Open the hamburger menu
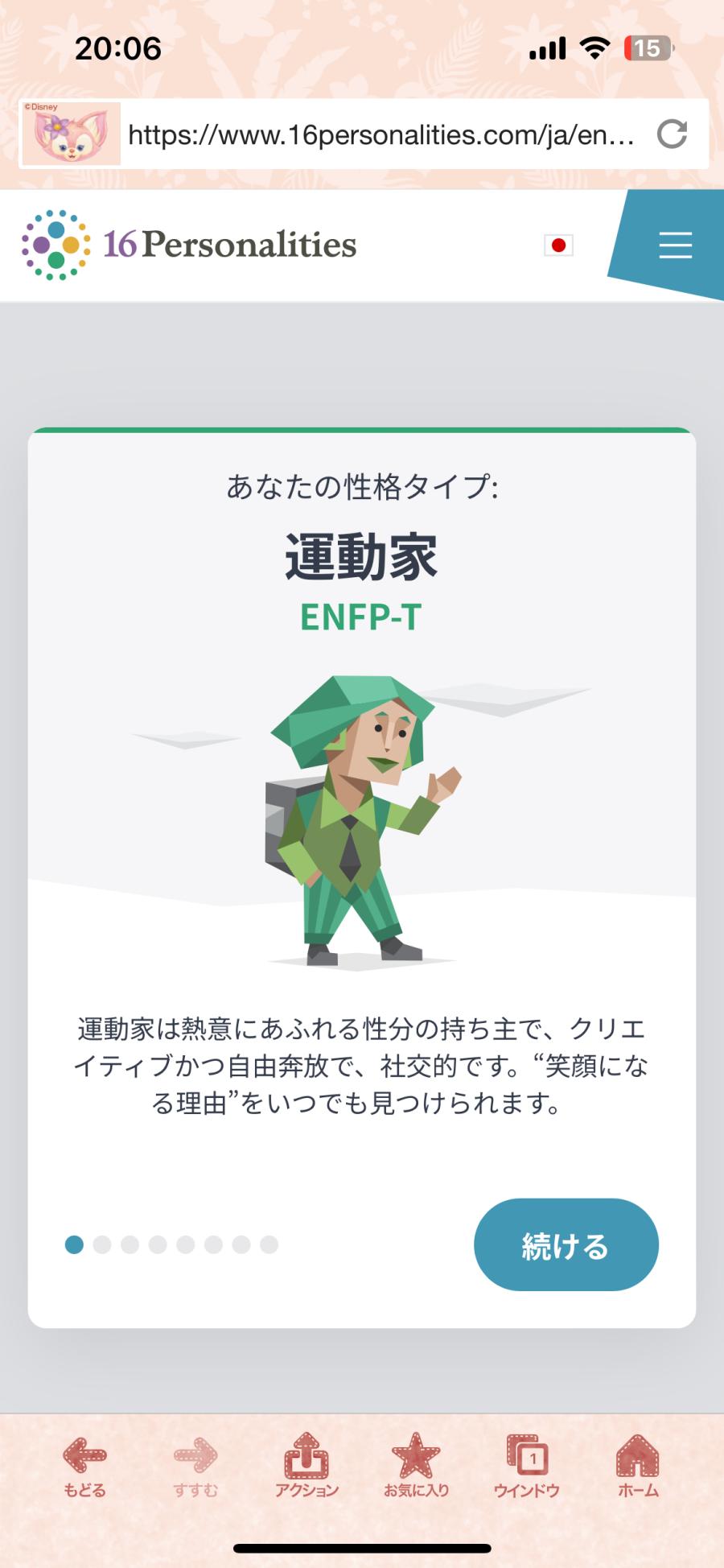Screen dimensions: 724x1568 pyautogui.click(x=675, y=245)
